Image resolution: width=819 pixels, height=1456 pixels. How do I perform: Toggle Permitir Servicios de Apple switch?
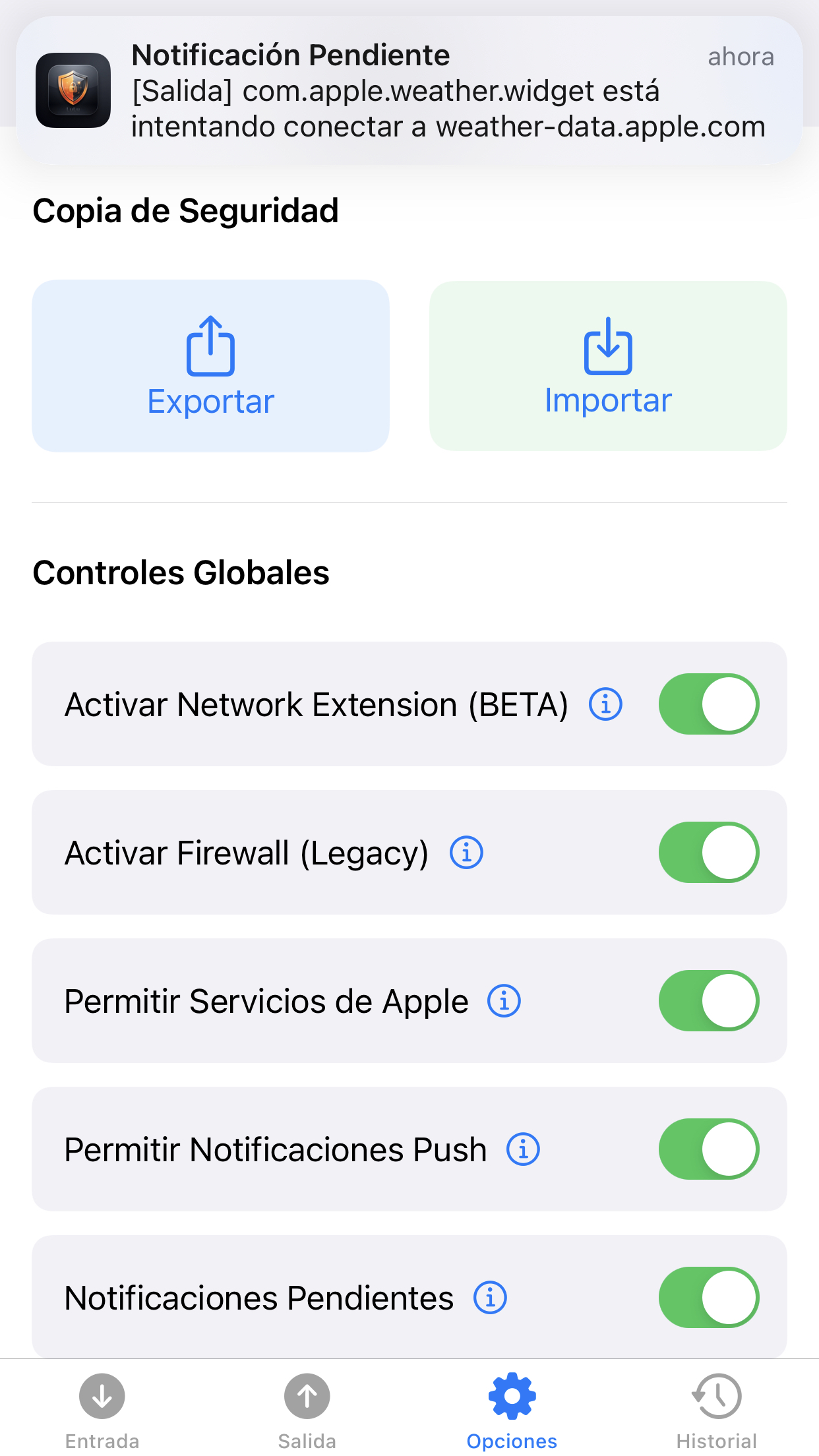pos(709,1000)
